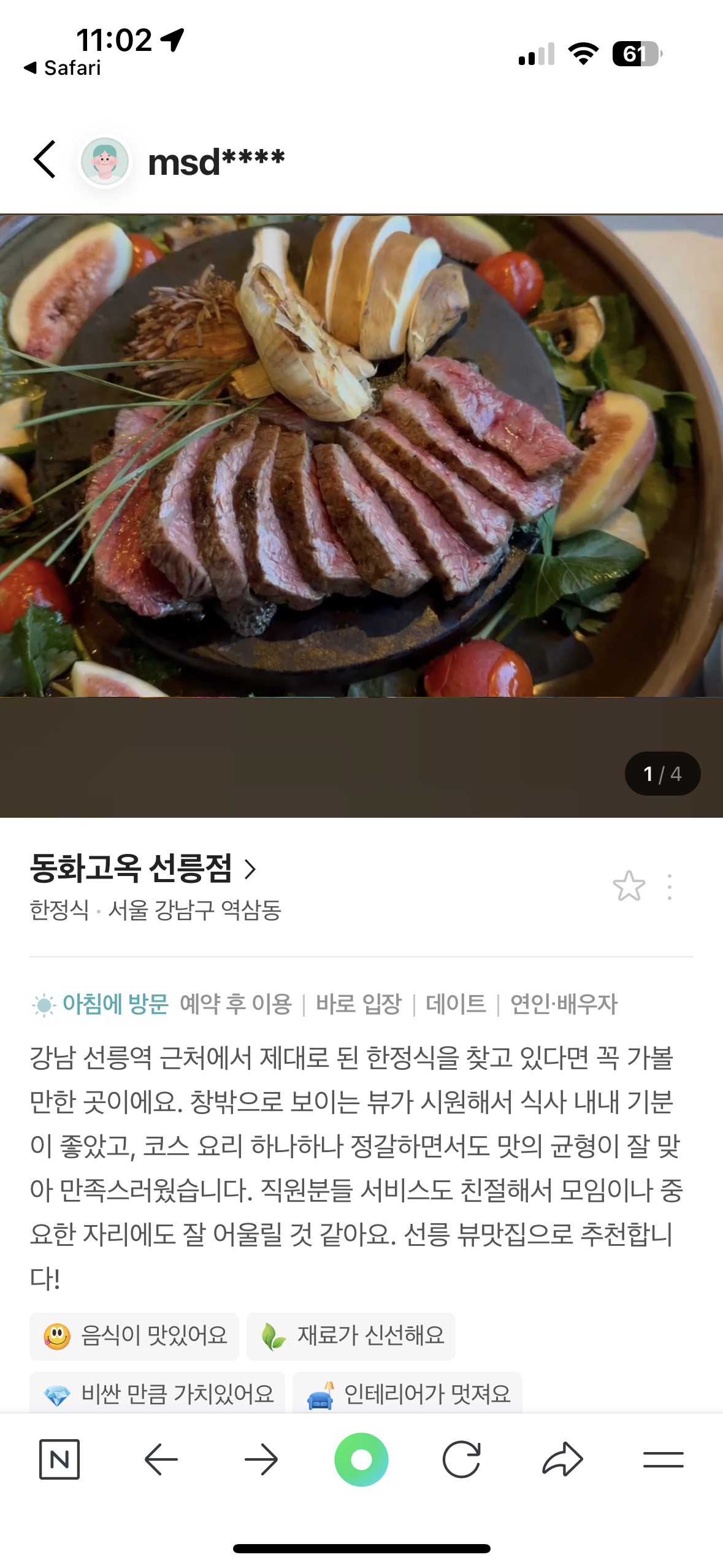723x1568 pixels.
Task: Open the steak review photo
Action: point(361,455)
